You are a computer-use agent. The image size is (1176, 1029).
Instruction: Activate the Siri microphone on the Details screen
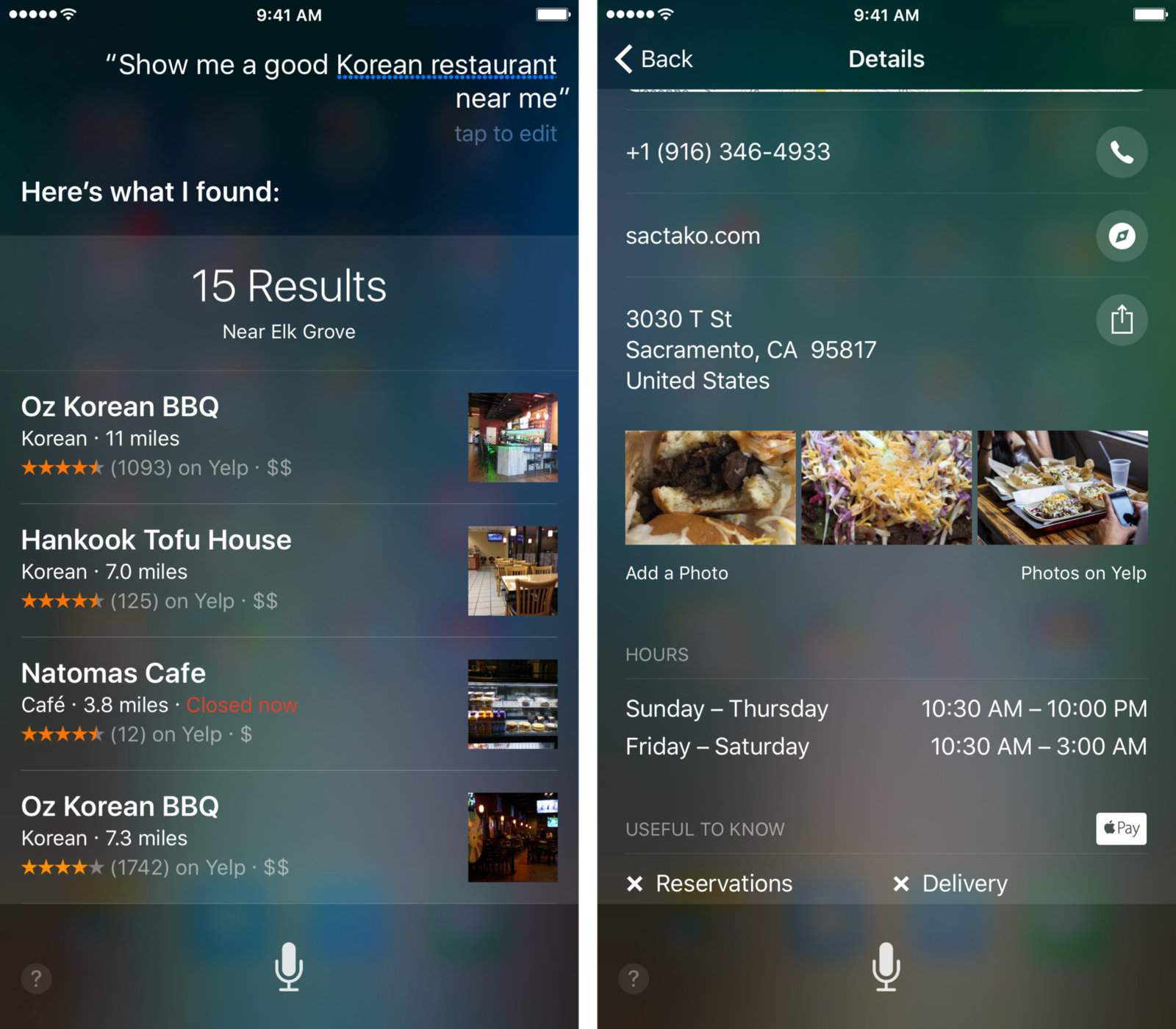coord(886,967)
